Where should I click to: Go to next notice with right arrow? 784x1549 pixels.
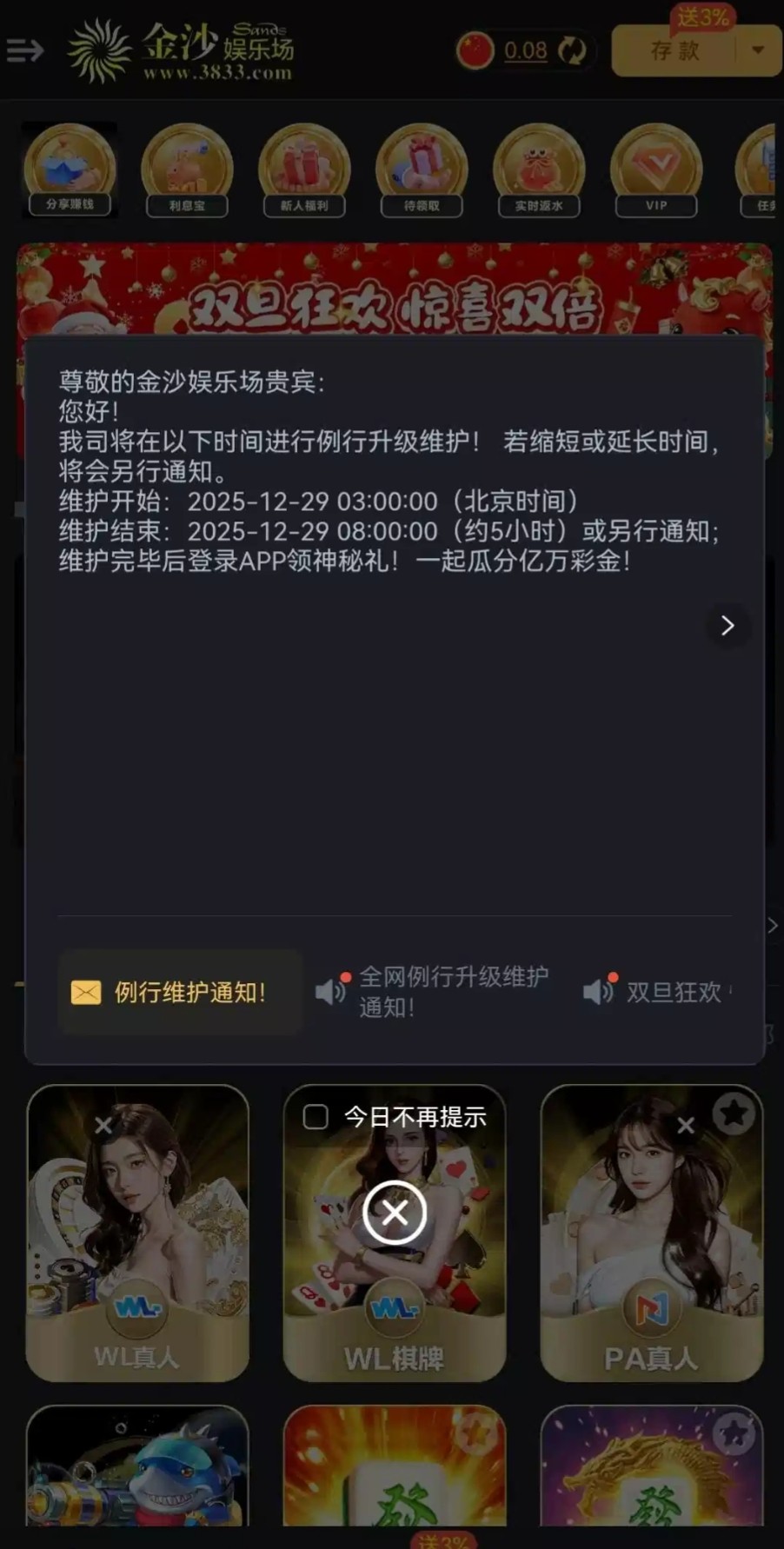[x=728, y=625]
